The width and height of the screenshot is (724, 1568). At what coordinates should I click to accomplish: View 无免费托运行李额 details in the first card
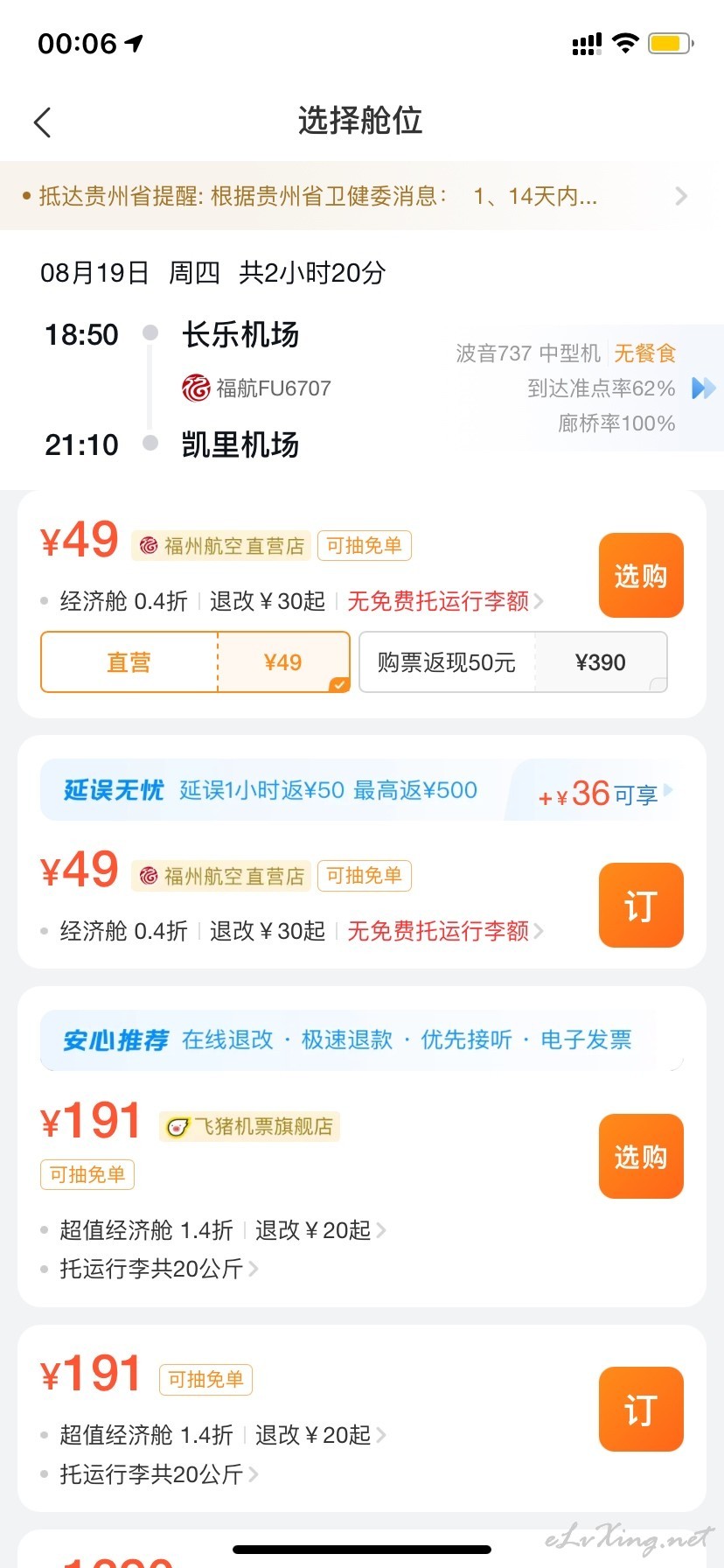445,601
